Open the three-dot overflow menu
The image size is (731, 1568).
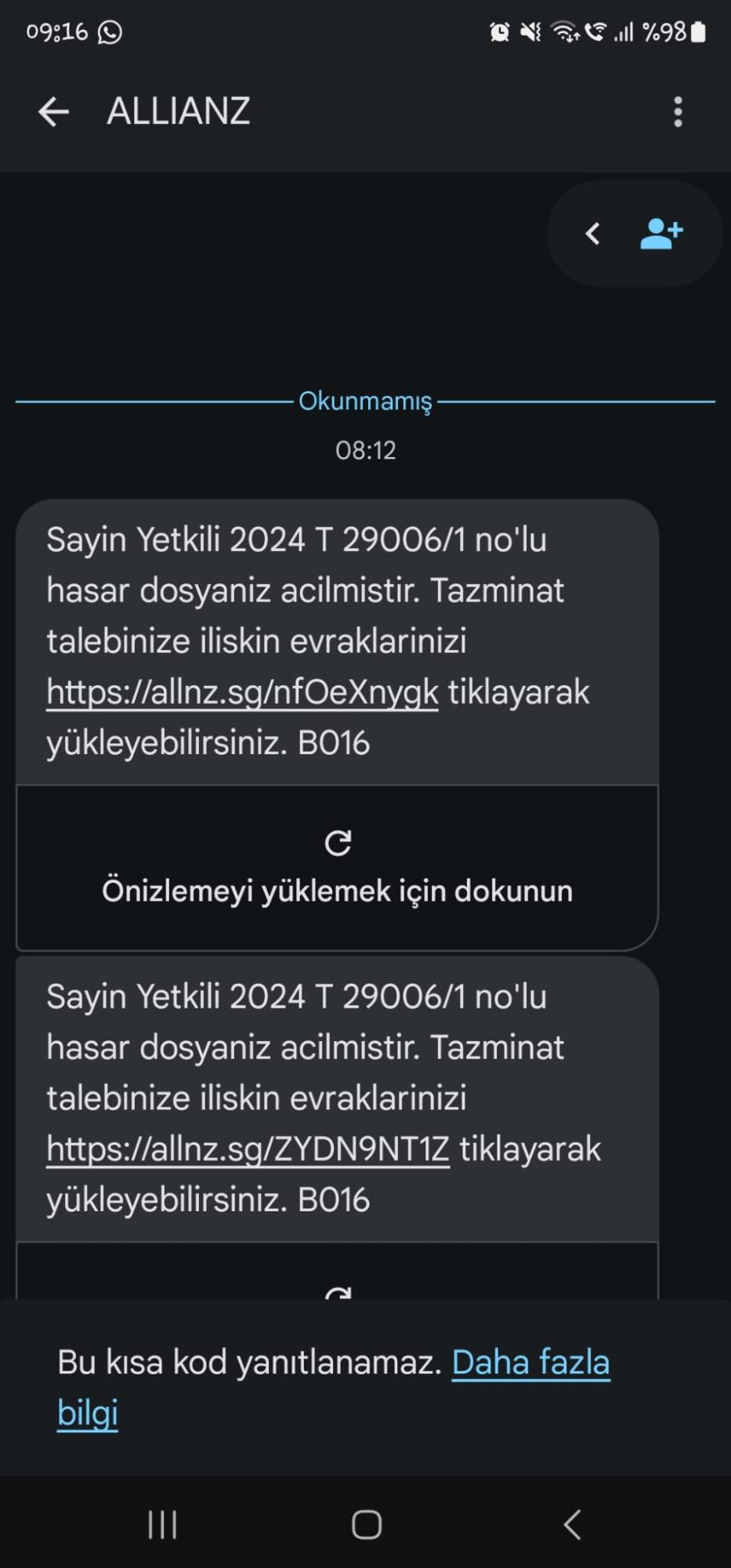coord(677,111)
